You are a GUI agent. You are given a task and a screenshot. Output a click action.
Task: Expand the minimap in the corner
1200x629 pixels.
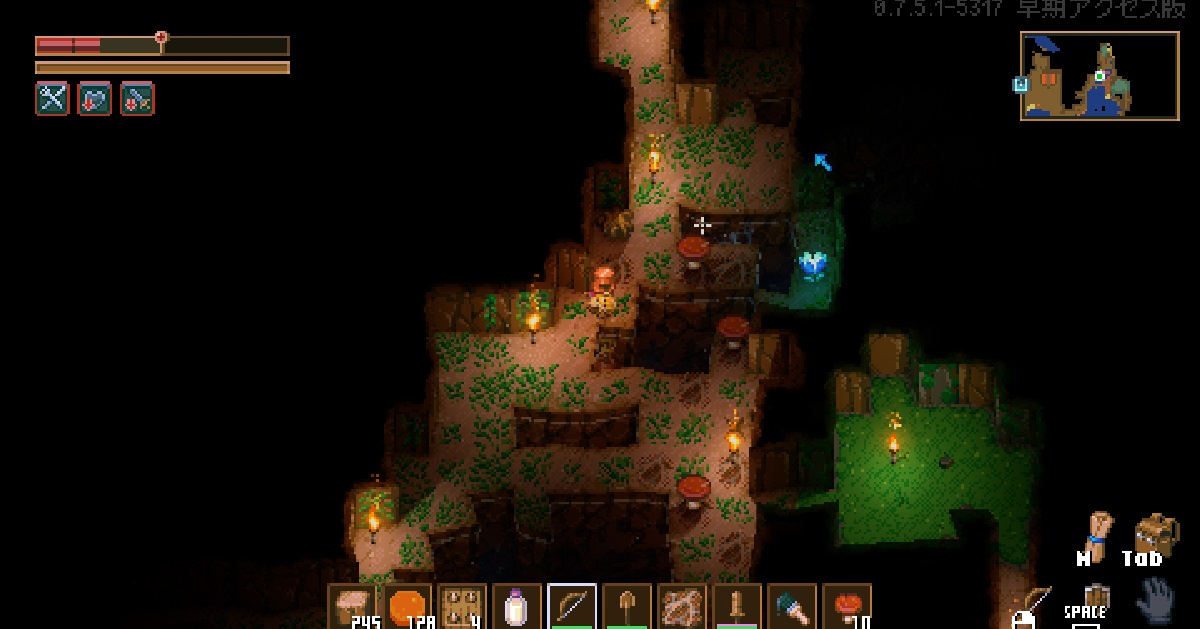click(x=1099, y=76)
